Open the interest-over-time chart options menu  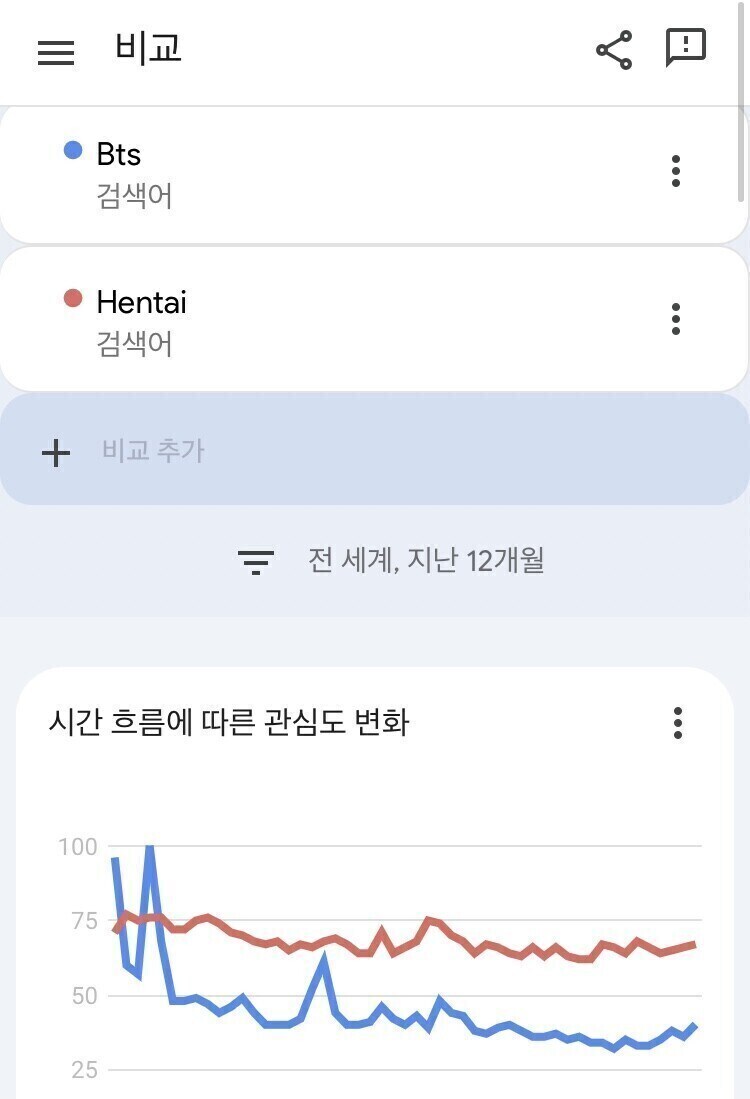point(677,724)
